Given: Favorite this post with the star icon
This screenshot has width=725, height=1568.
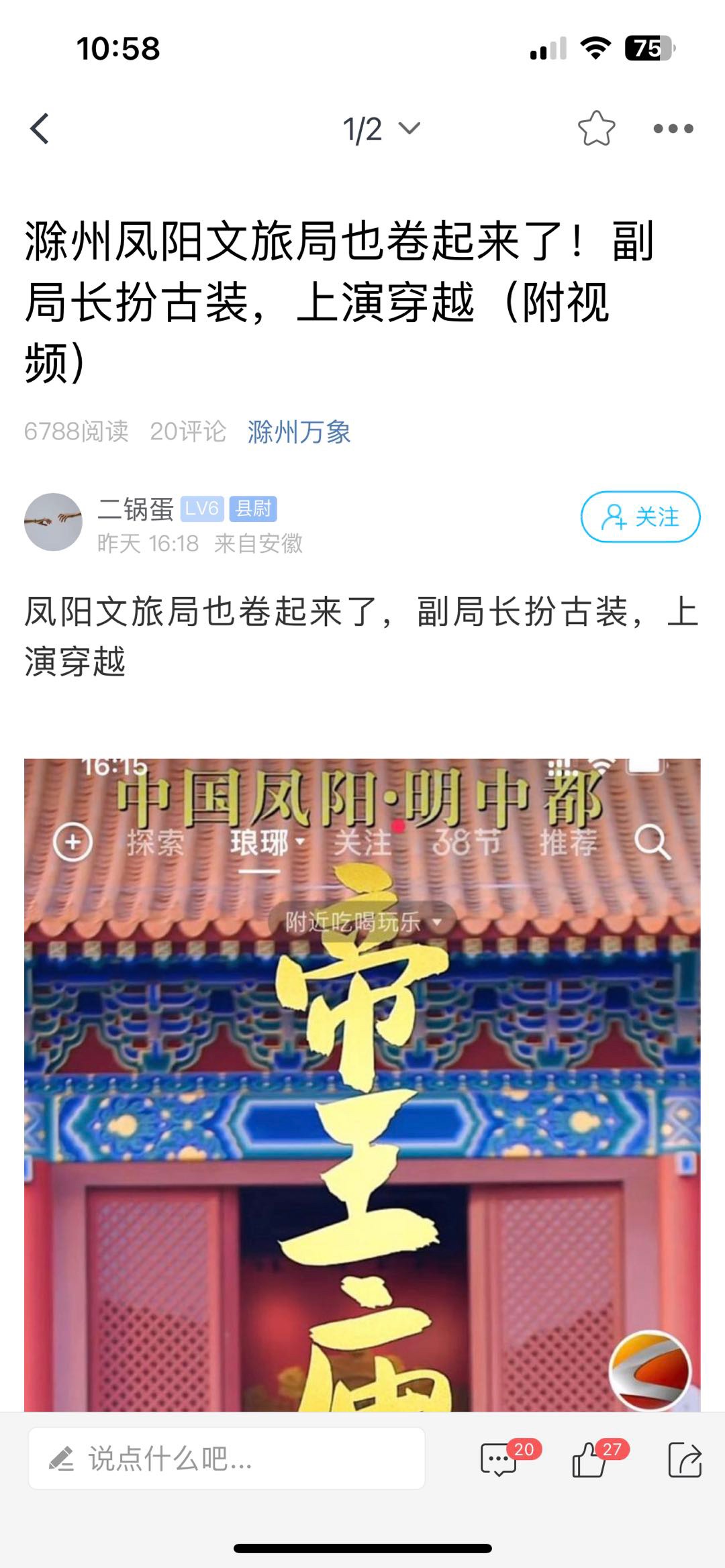Looking at the screenshot, I should pos(596,128).
